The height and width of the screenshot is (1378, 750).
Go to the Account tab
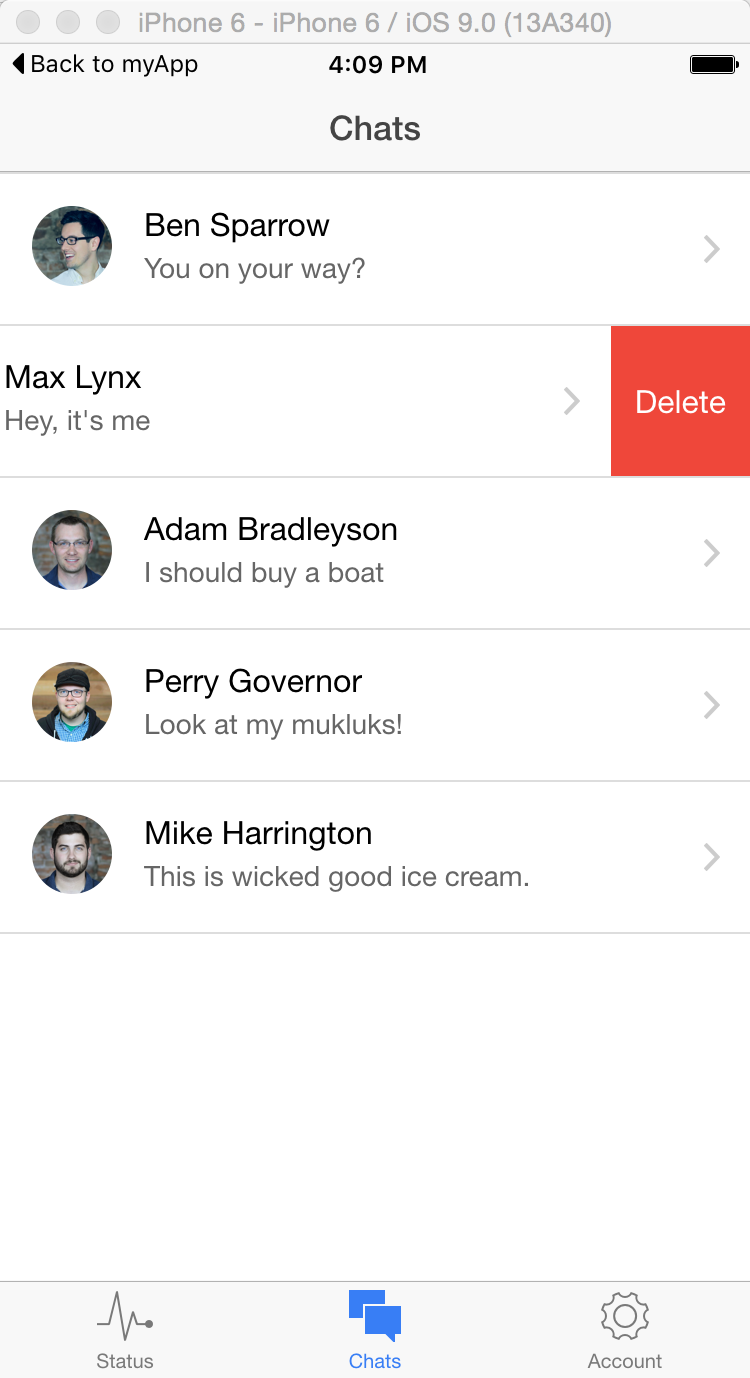625,1330
